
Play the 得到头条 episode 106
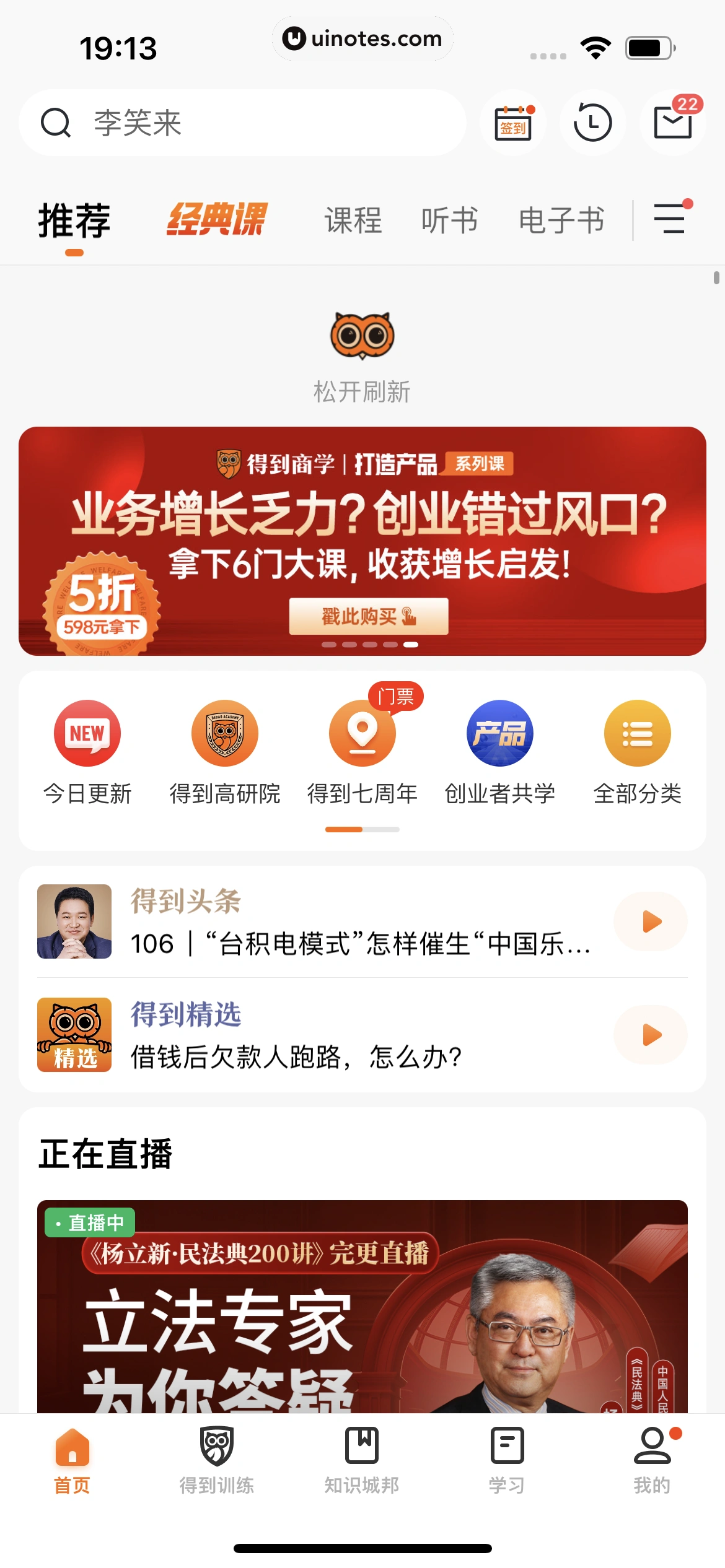(651, 921)
